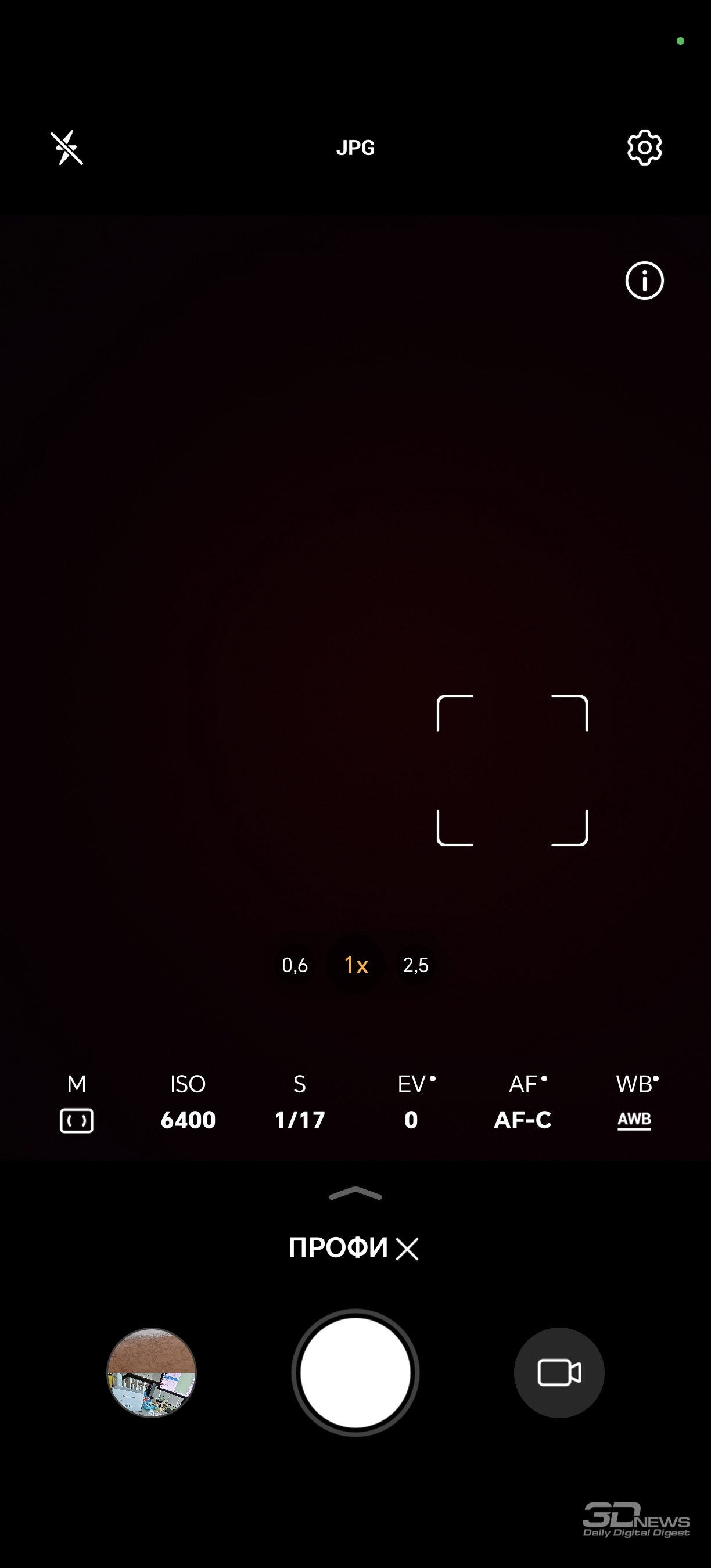Switch to 0,6 ultra-wide zoom
The image size is (711, 1568).
tap(295, 965)
